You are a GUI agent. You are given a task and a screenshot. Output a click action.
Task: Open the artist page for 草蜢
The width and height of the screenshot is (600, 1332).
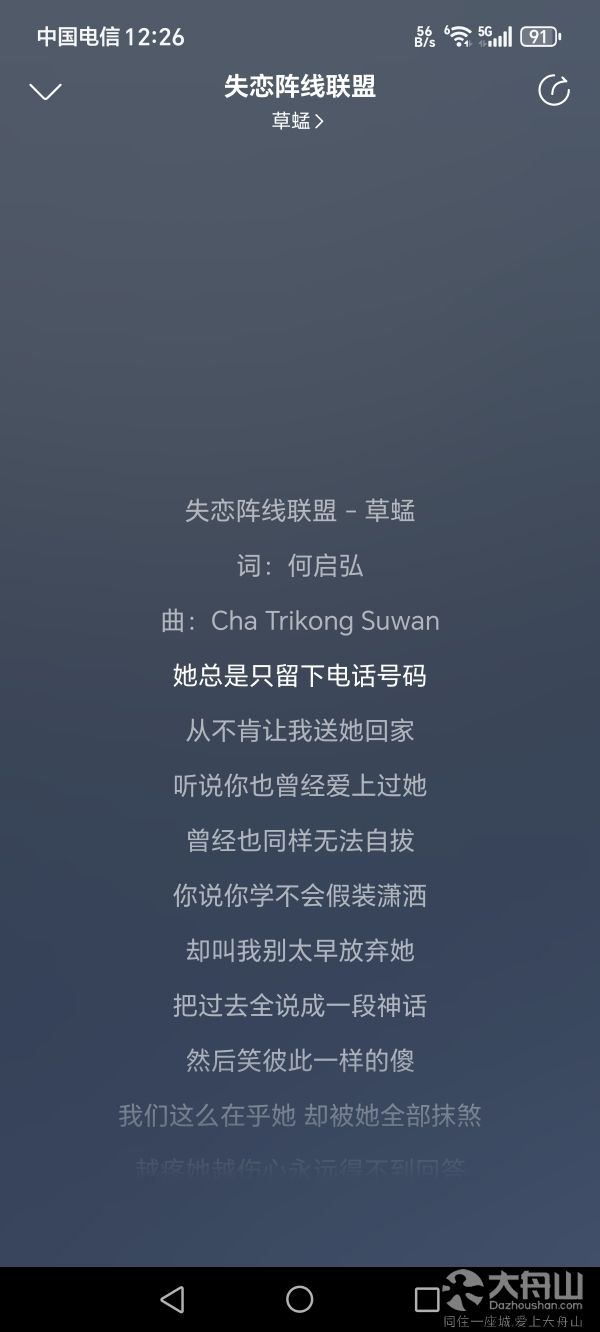pos(298,121)
